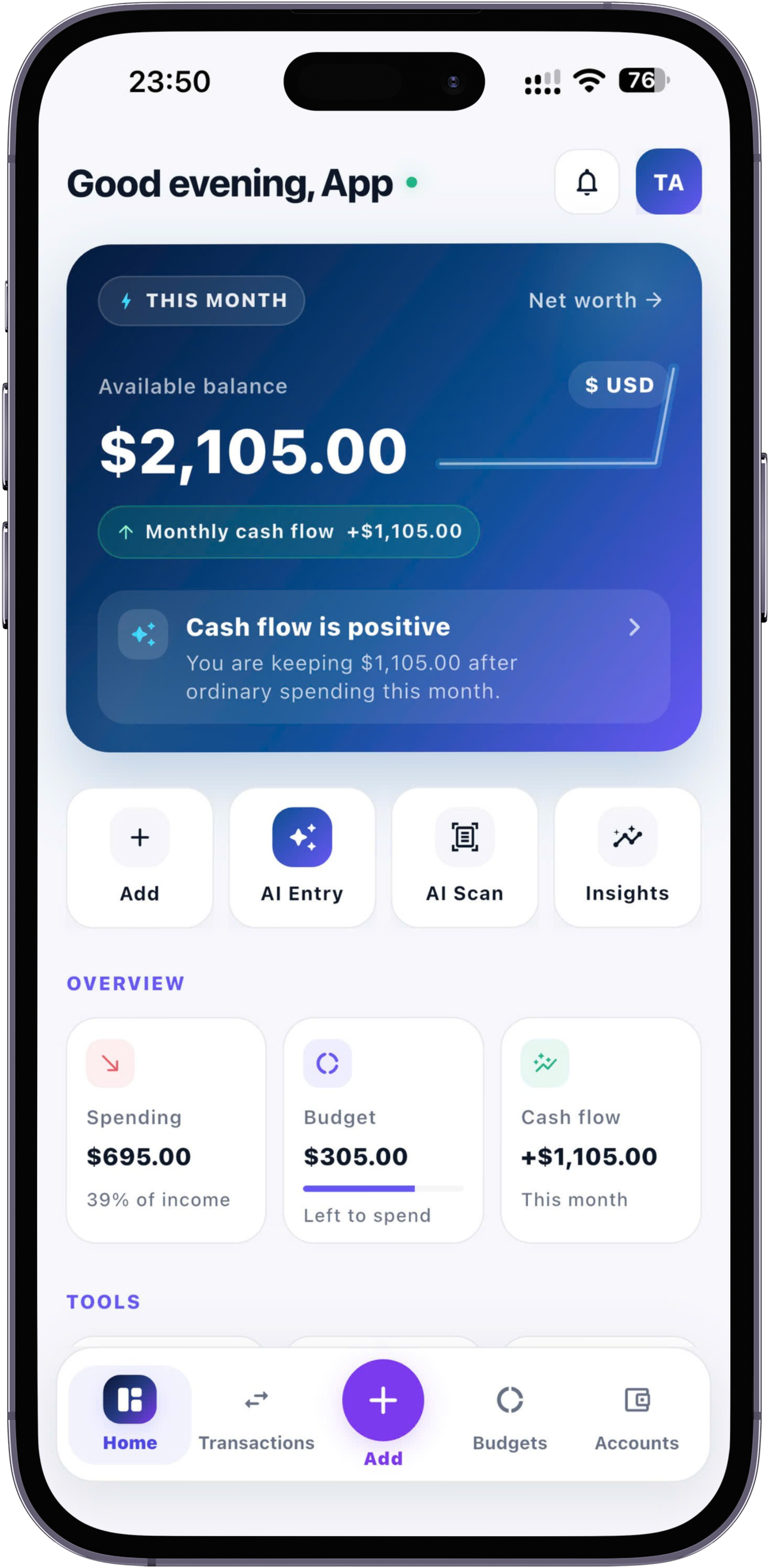Open the Spending overview card
769x1568 pixels.
point(166,1130)
